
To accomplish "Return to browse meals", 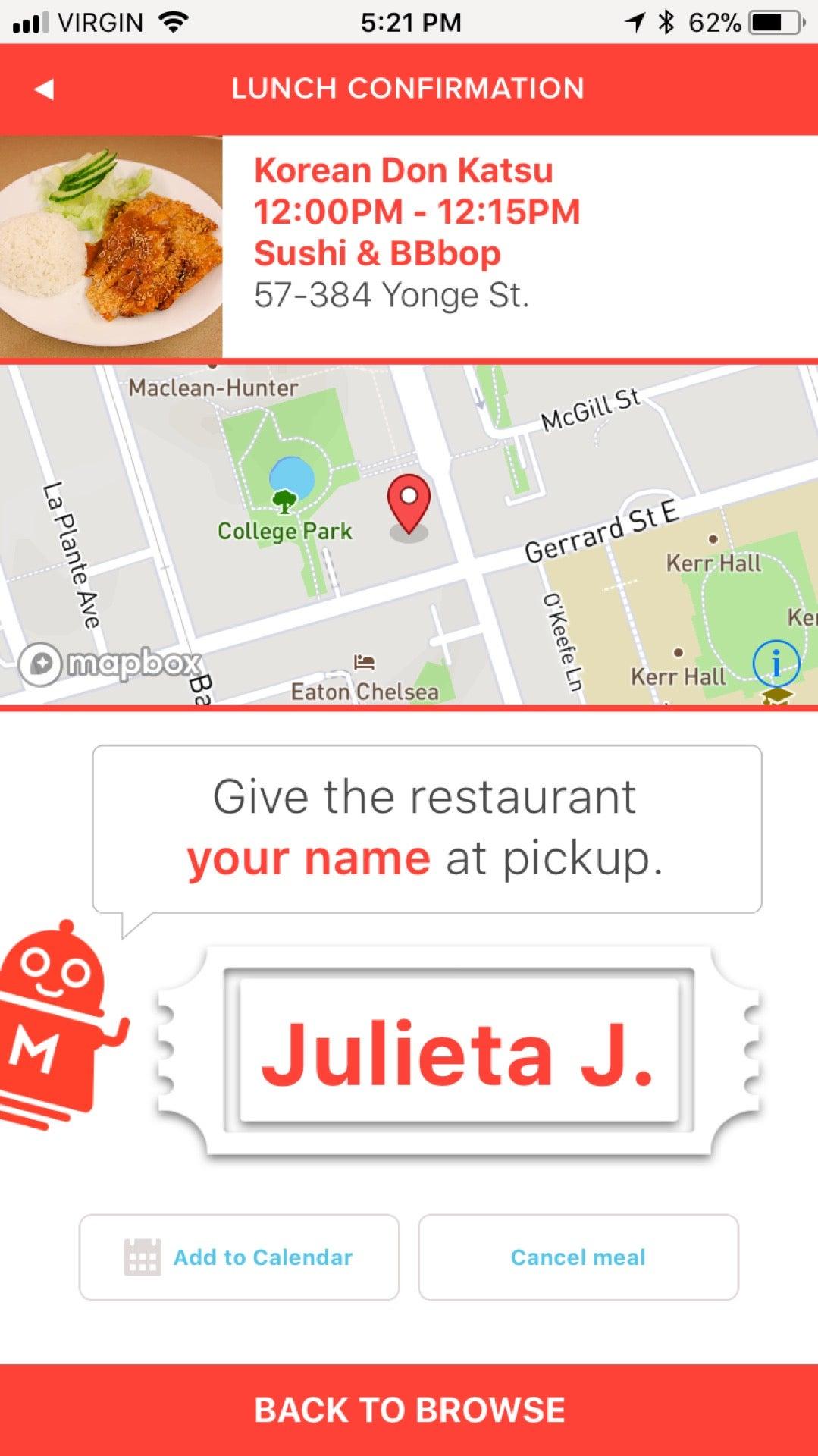I will pos(409,1410).
